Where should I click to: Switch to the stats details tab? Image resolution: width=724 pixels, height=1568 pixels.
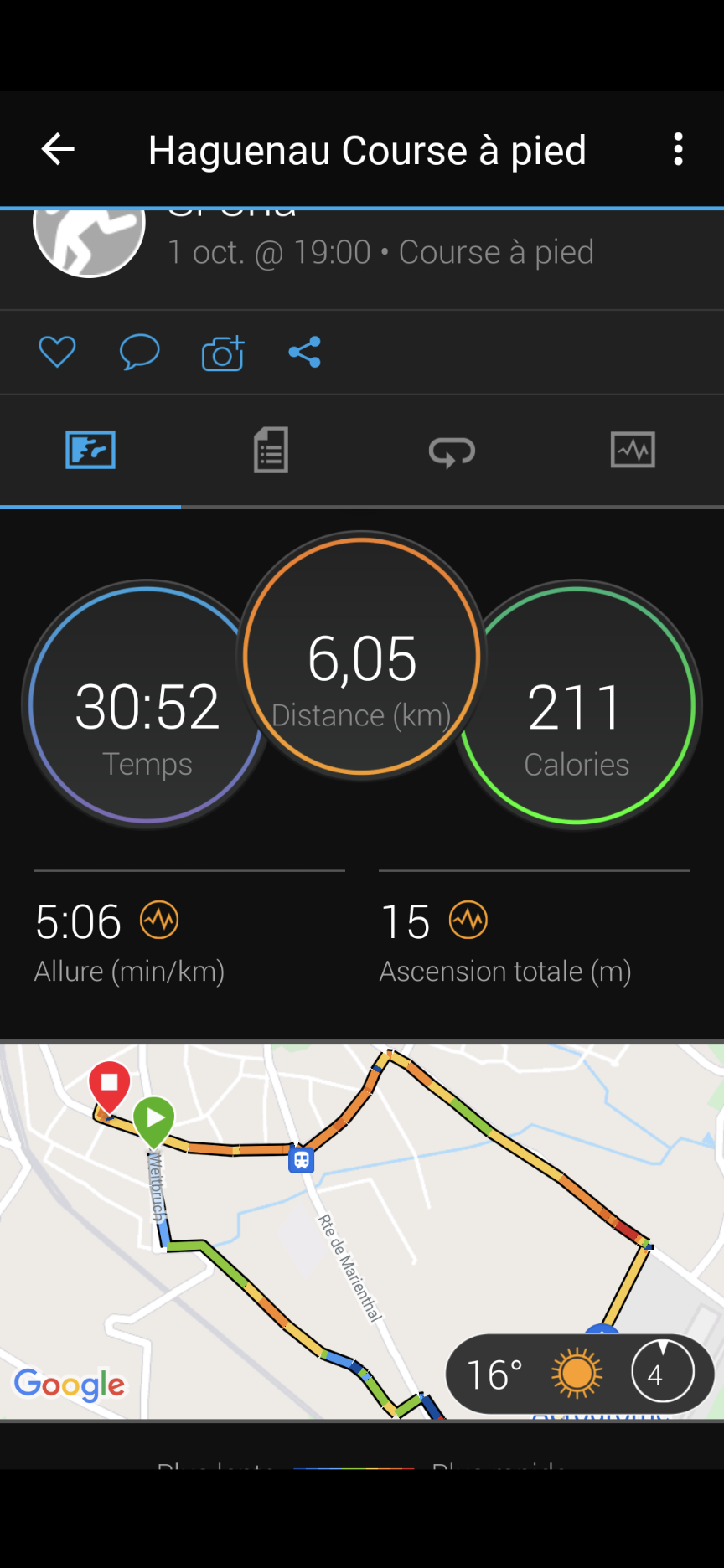point(271,451)
